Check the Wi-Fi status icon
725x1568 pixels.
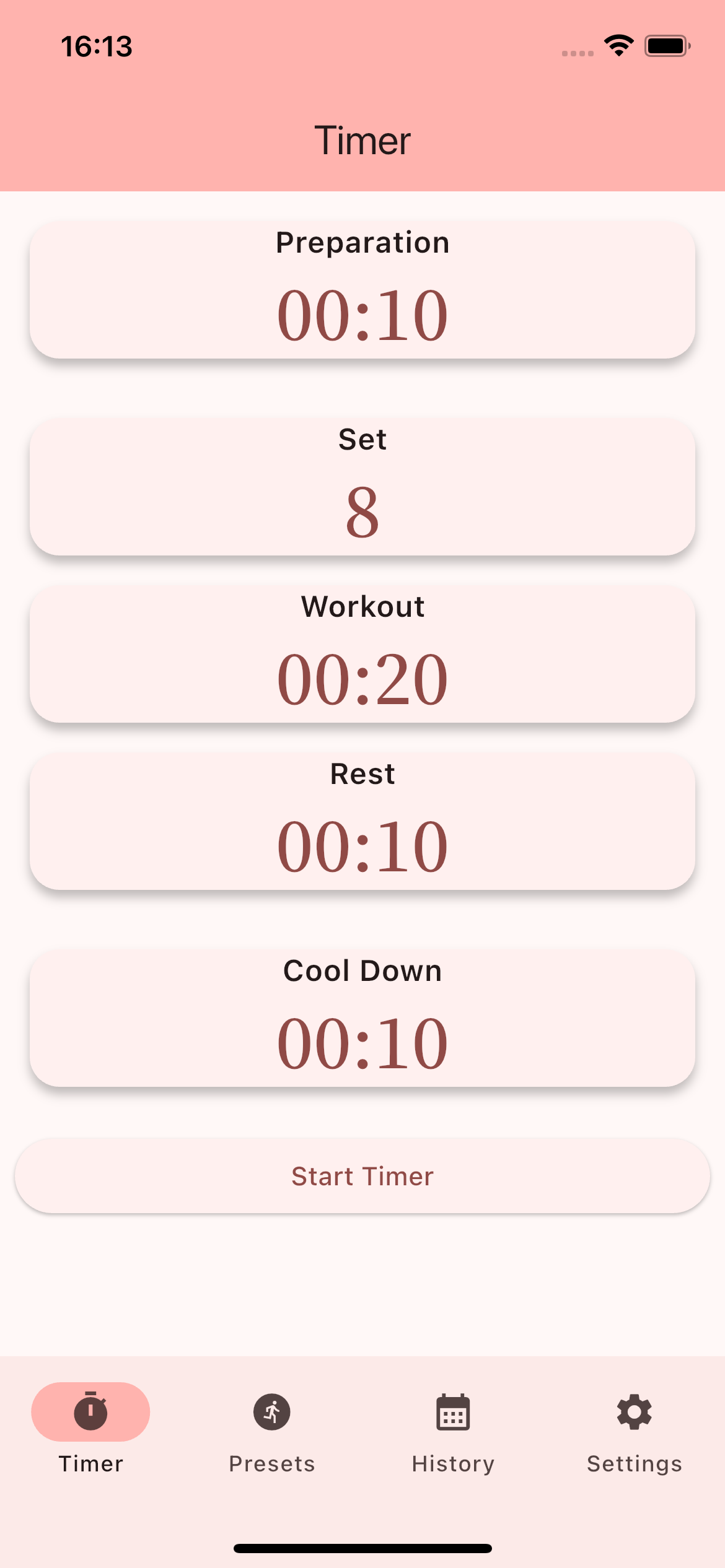click(x=618, y=45)
